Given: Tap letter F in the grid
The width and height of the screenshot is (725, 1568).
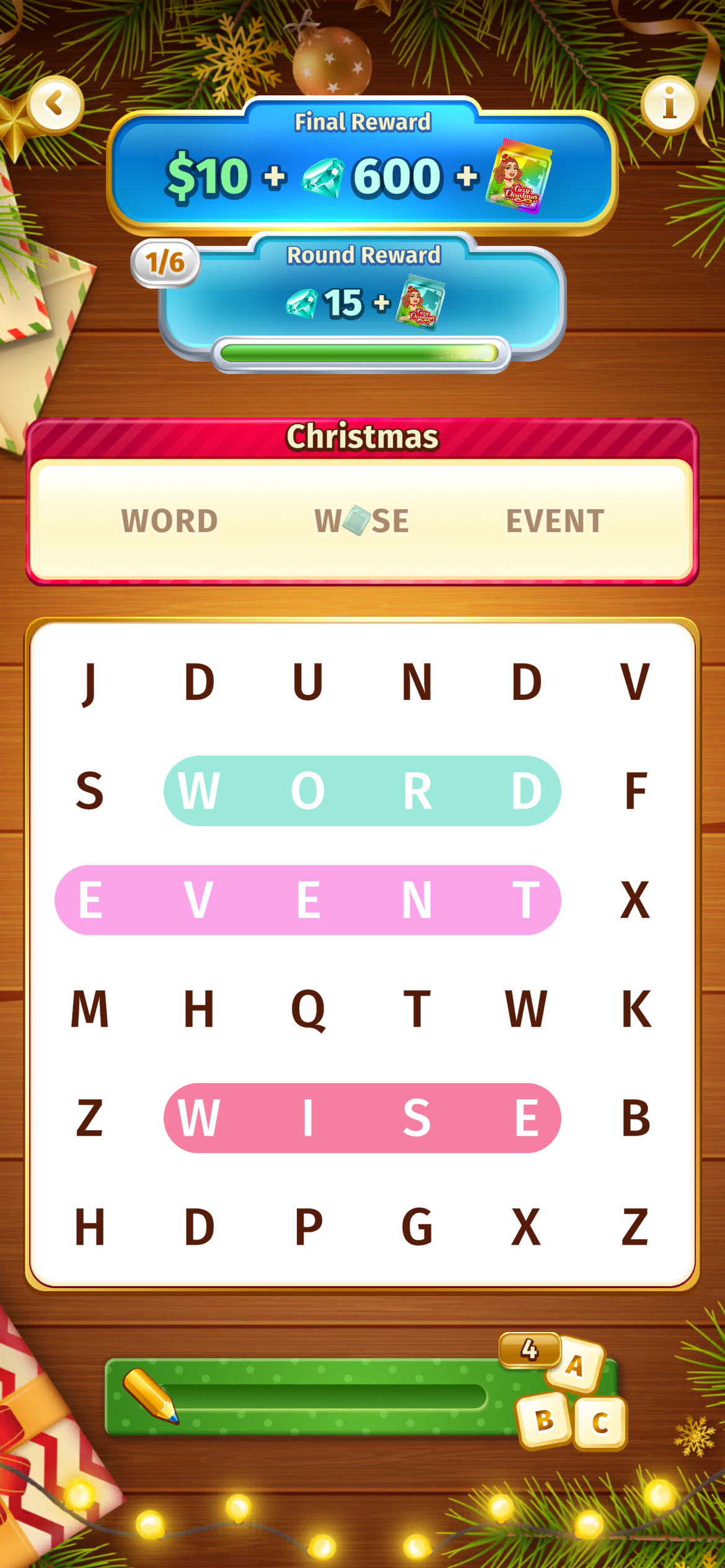Looking at the screenshot, I should [636, 791].
